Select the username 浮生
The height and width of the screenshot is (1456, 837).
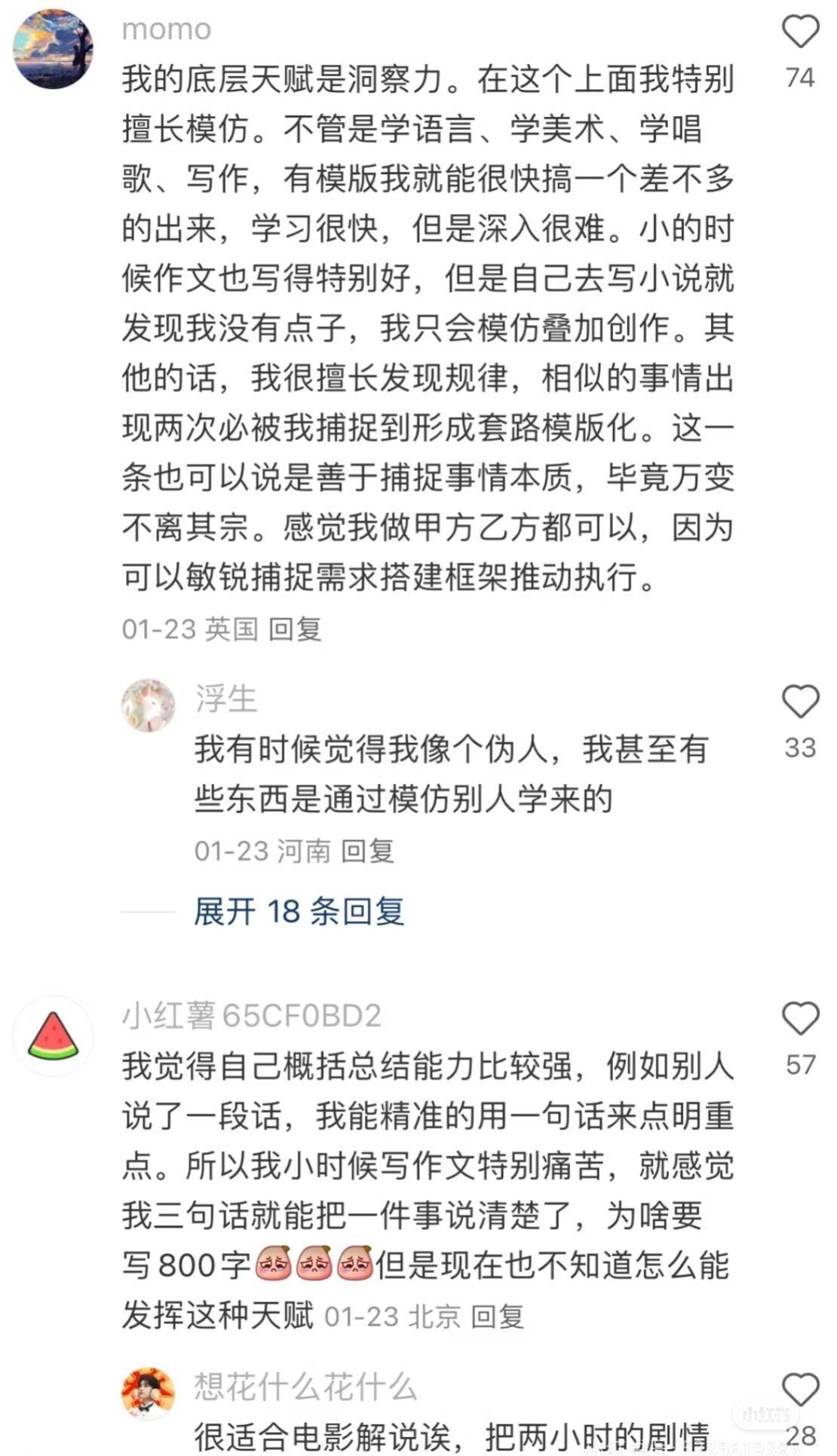(226, 699)
